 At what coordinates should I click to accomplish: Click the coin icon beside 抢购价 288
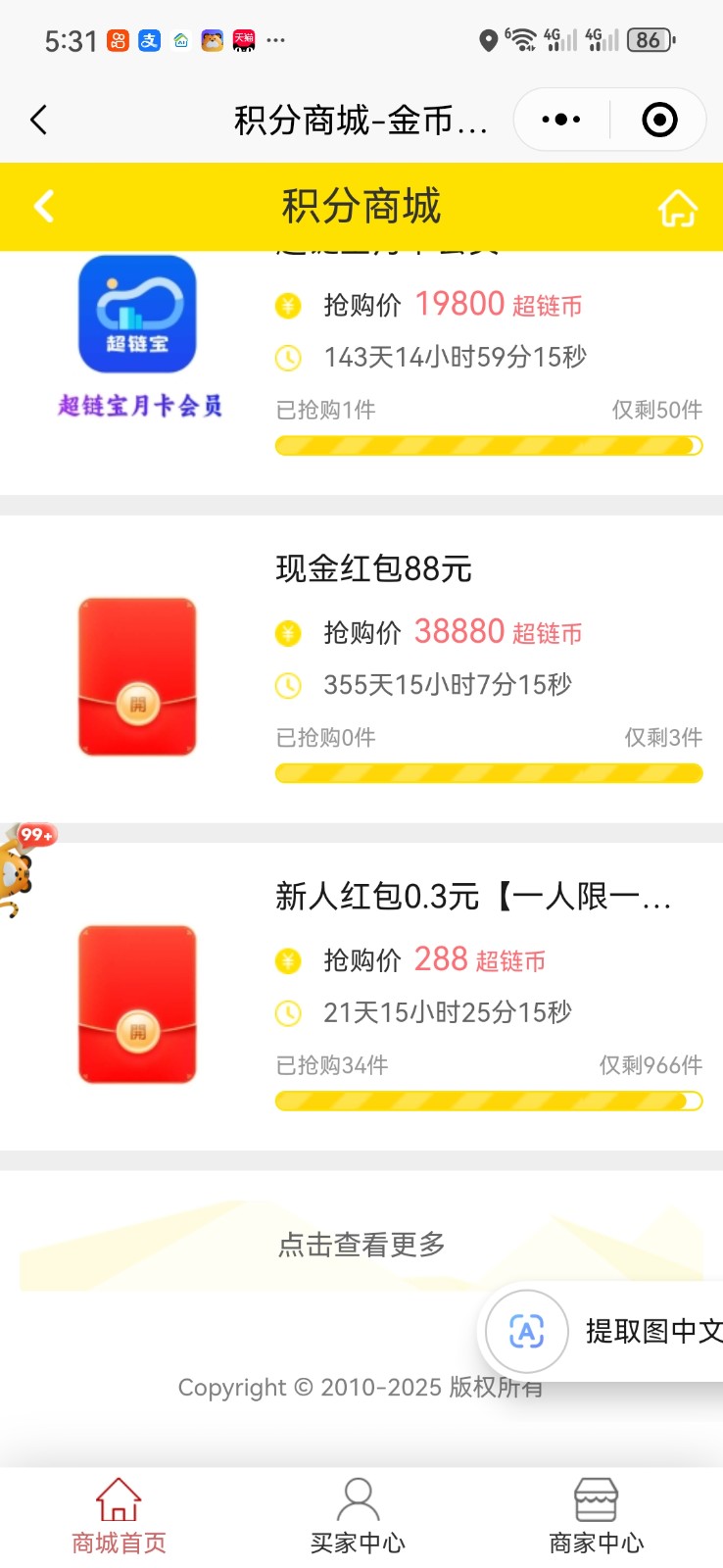[x=287, y=960]
